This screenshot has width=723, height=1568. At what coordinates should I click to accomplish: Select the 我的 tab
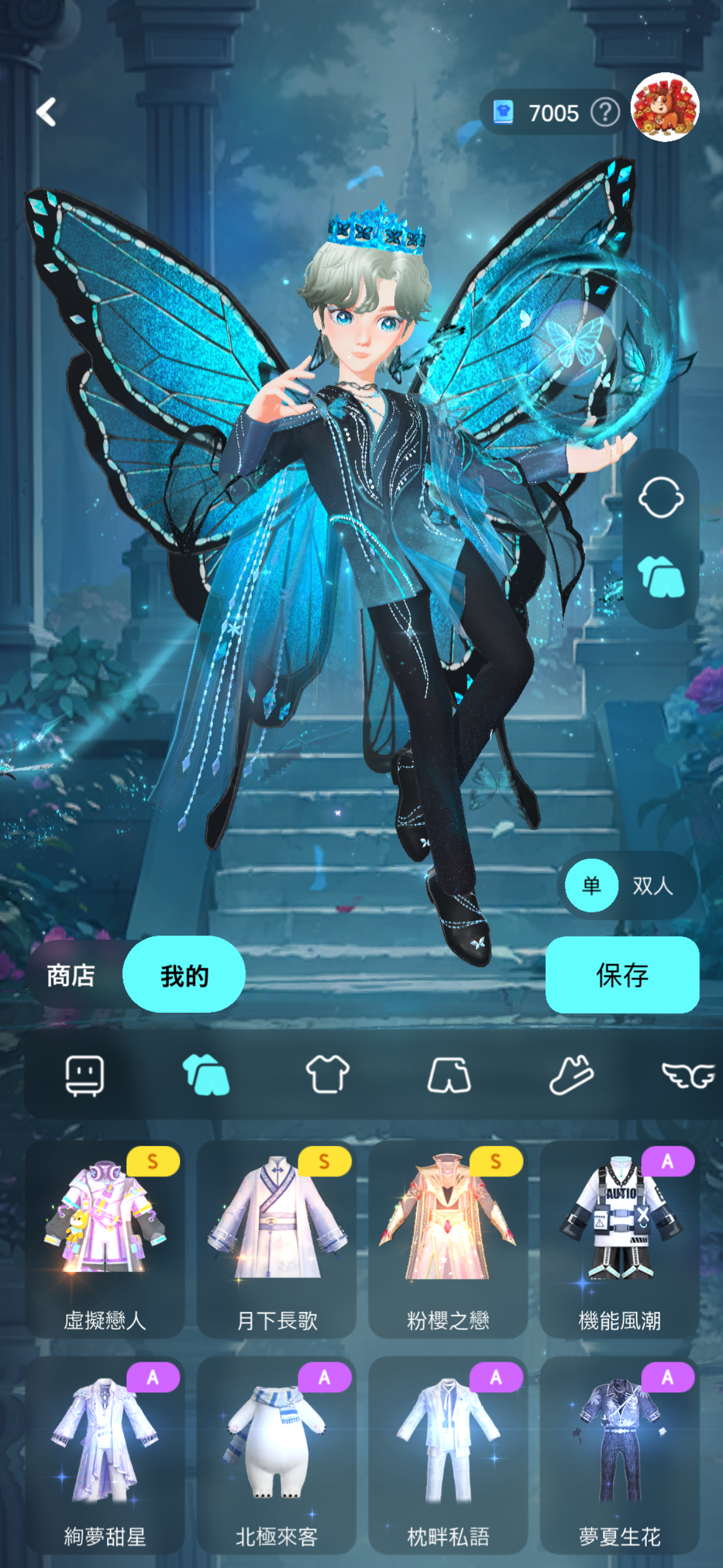[184, 975]
